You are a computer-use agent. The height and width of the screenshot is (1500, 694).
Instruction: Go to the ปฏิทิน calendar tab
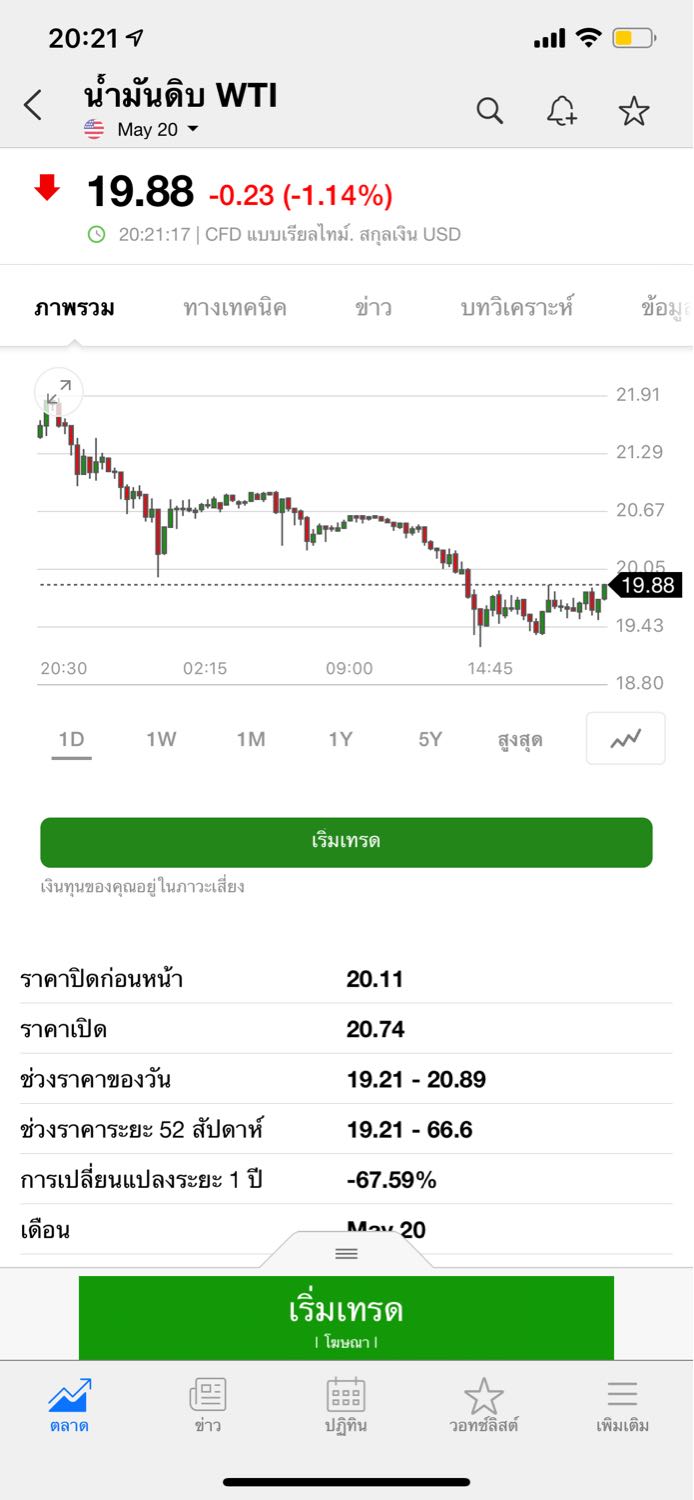tap(346, 1405)
